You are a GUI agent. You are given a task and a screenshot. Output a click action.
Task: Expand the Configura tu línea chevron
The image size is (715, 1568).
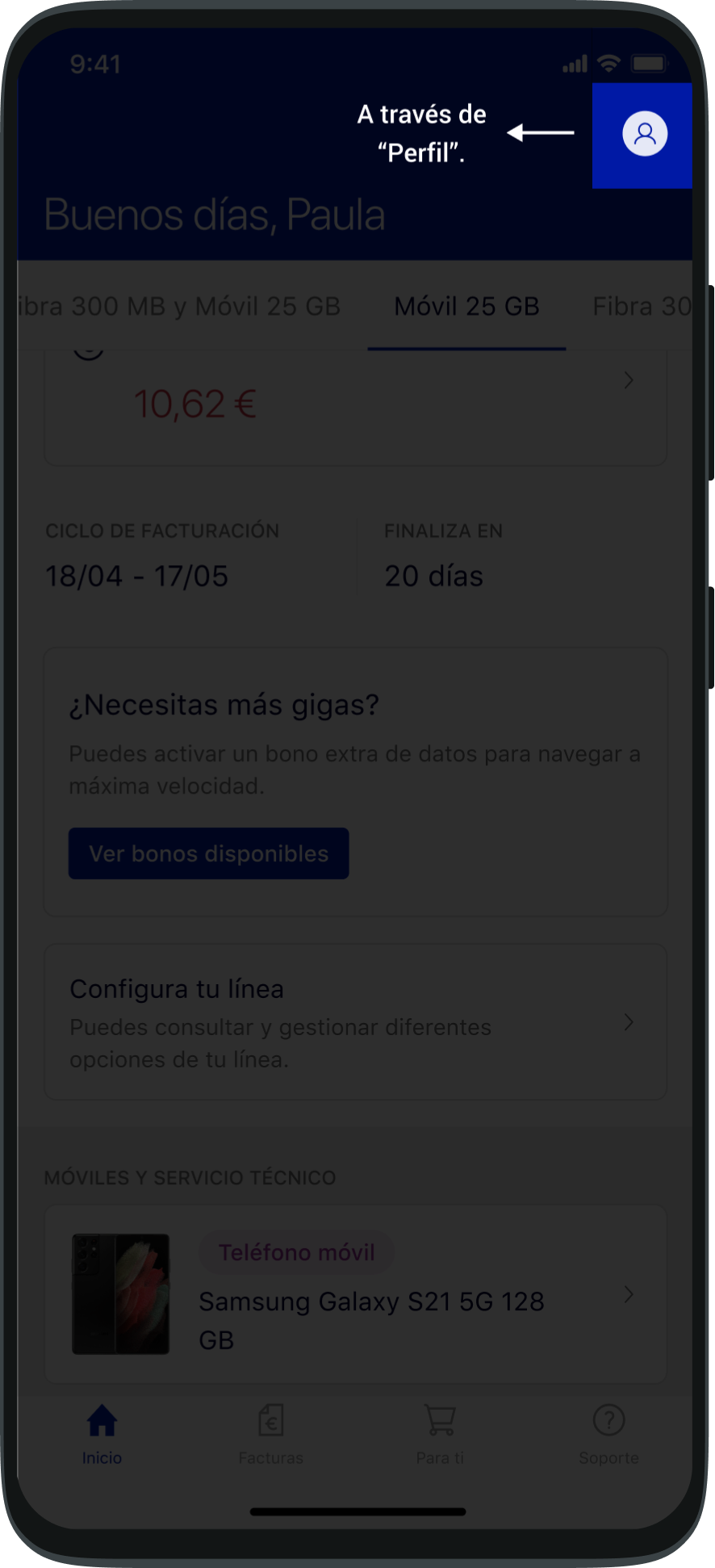pos(629,1022)
